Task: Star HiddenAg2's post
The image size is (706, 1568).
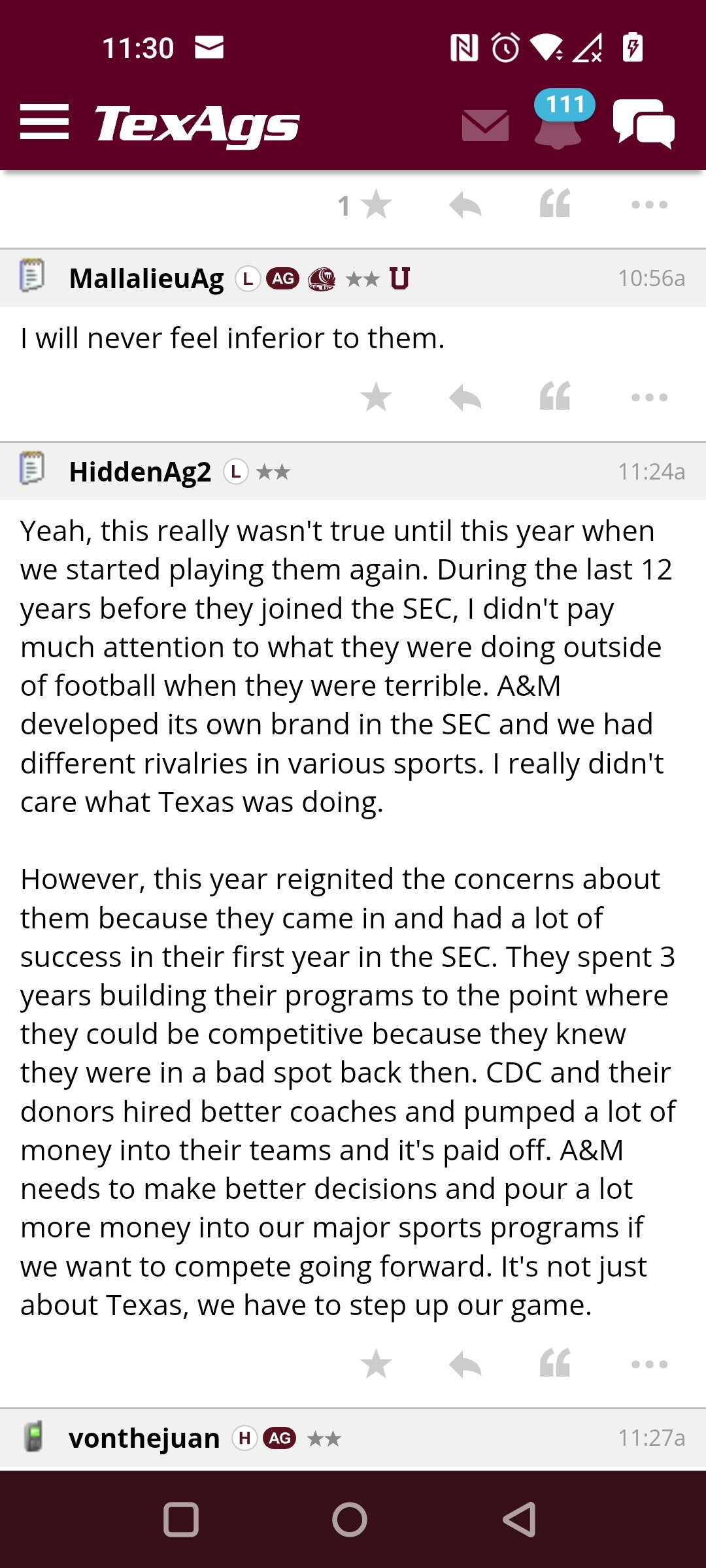Action: pyautogui.click(x=376, y=1364)
